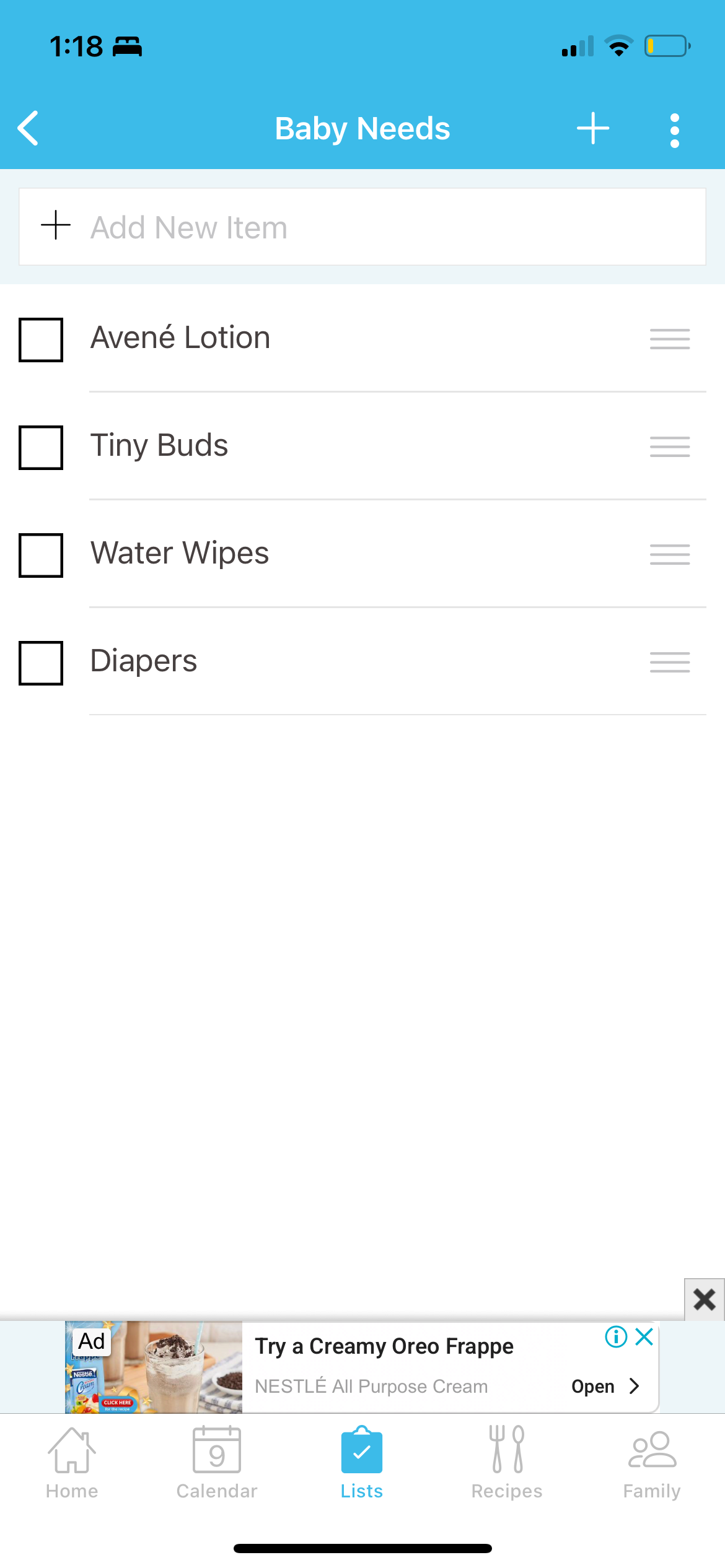Tap the Water Wipes list entry

[x=180, y=553]
